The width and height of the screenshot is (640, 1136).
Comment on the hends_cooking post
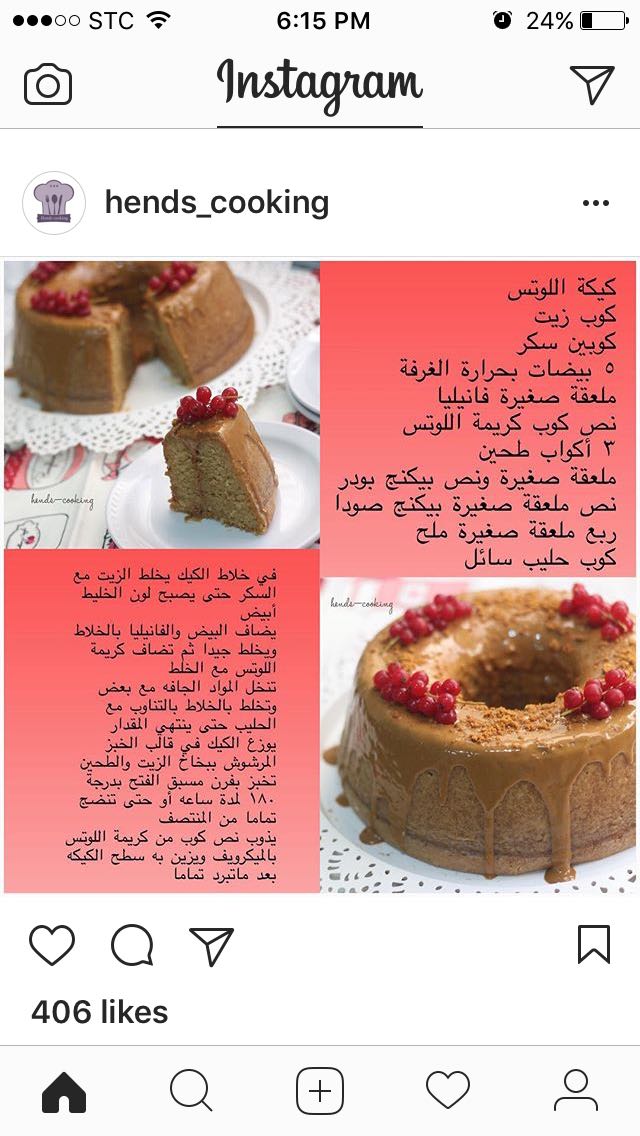click(x=132, y=945)
